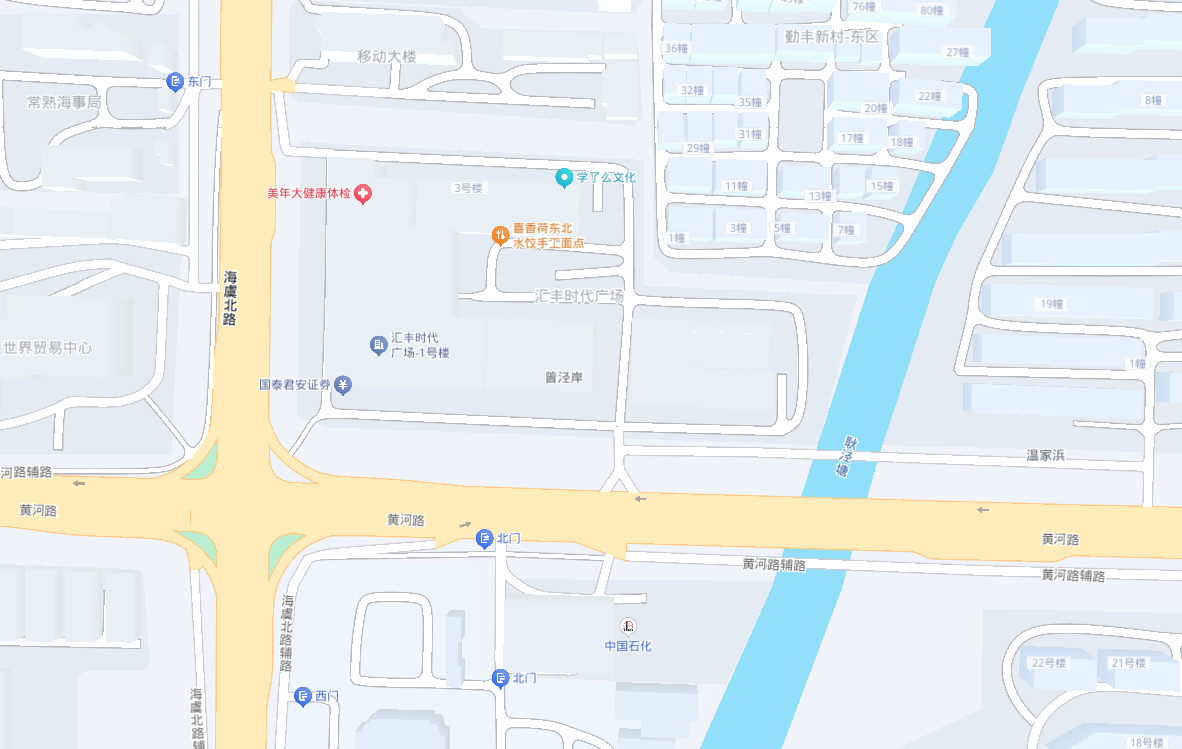The image size is (1182, 749).
Task: Select the 西门 gate marker
Action: point(303,695)
